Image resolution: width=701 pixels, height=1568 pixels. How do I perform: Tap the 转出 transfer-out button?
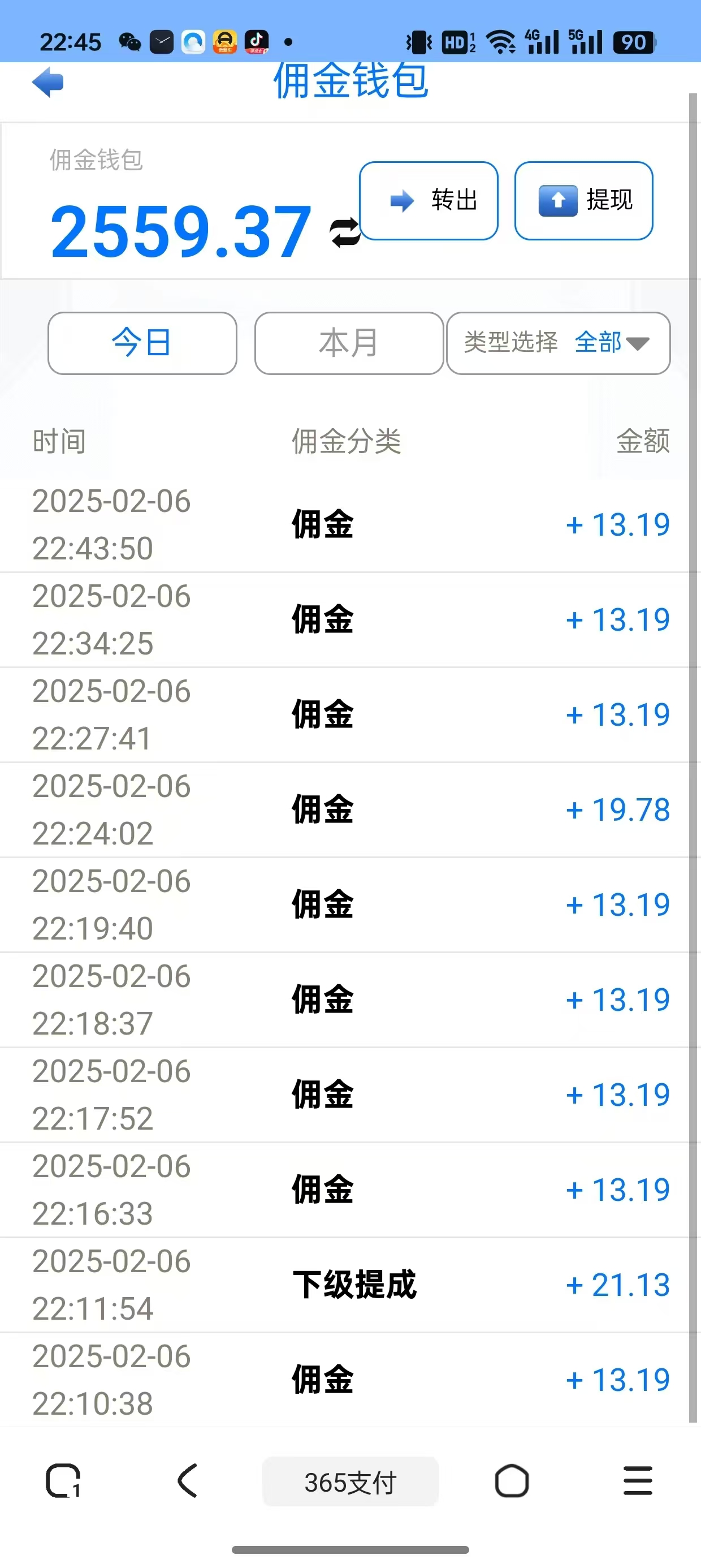click(x=429, y=200)
